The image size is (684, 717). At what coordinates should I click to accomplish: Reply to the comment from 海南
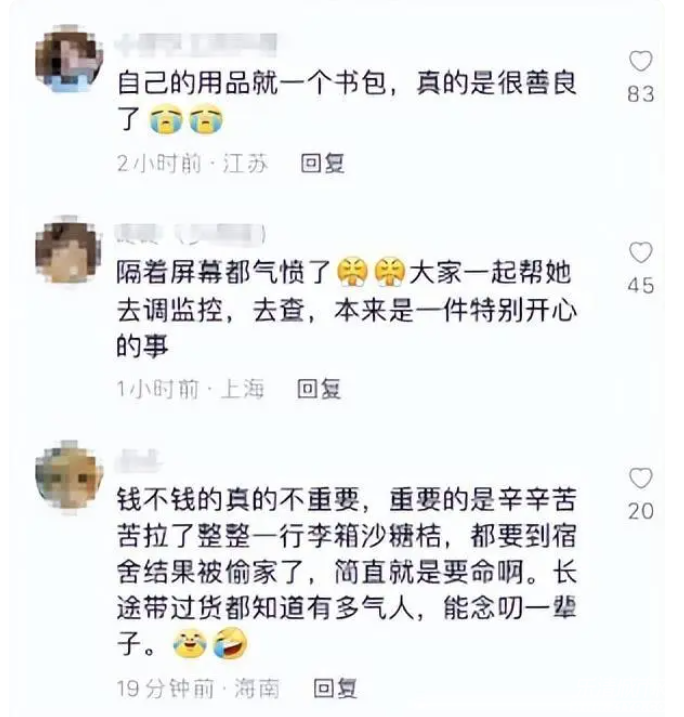click(x=334, y=687)
